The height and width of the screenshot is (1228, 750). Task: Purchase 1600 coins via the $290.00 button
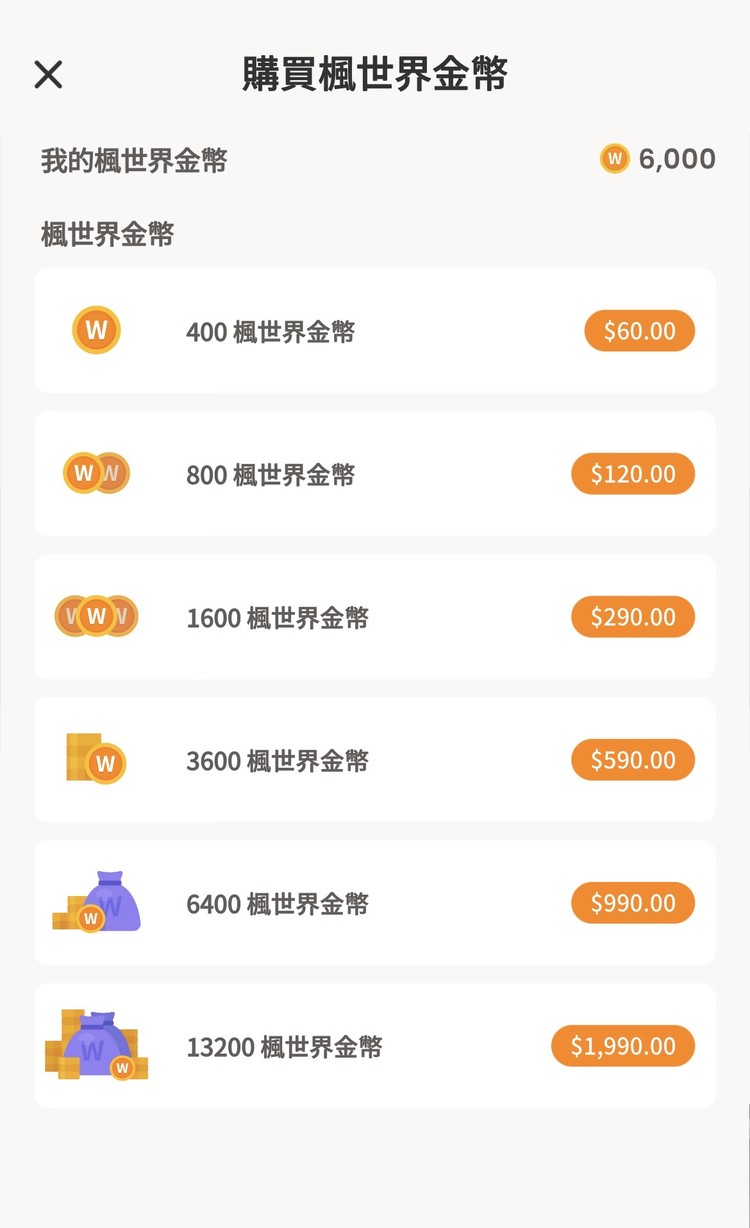pyautogui.click(x=632, y=617)
